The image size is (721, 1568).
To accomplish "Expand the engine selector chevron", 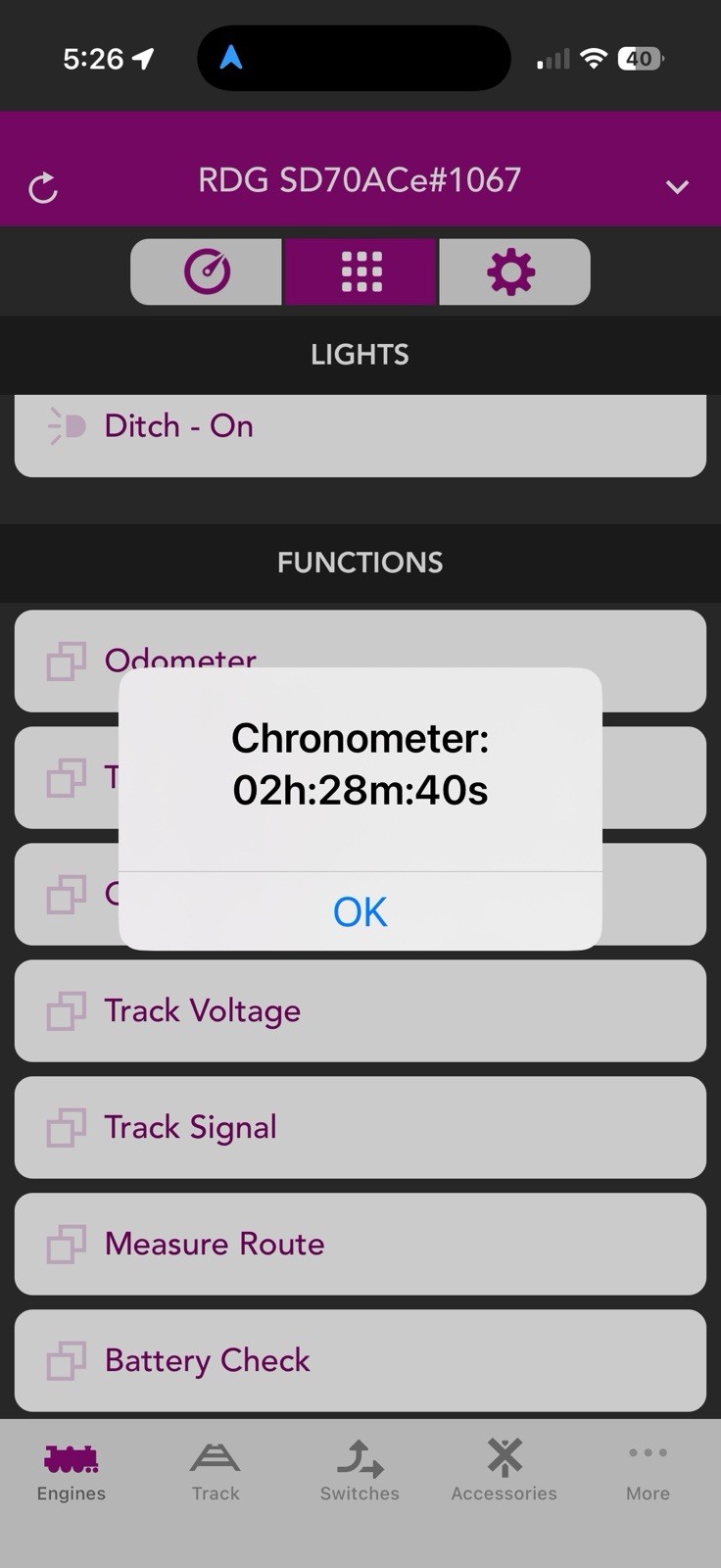I will pos(677,186).
